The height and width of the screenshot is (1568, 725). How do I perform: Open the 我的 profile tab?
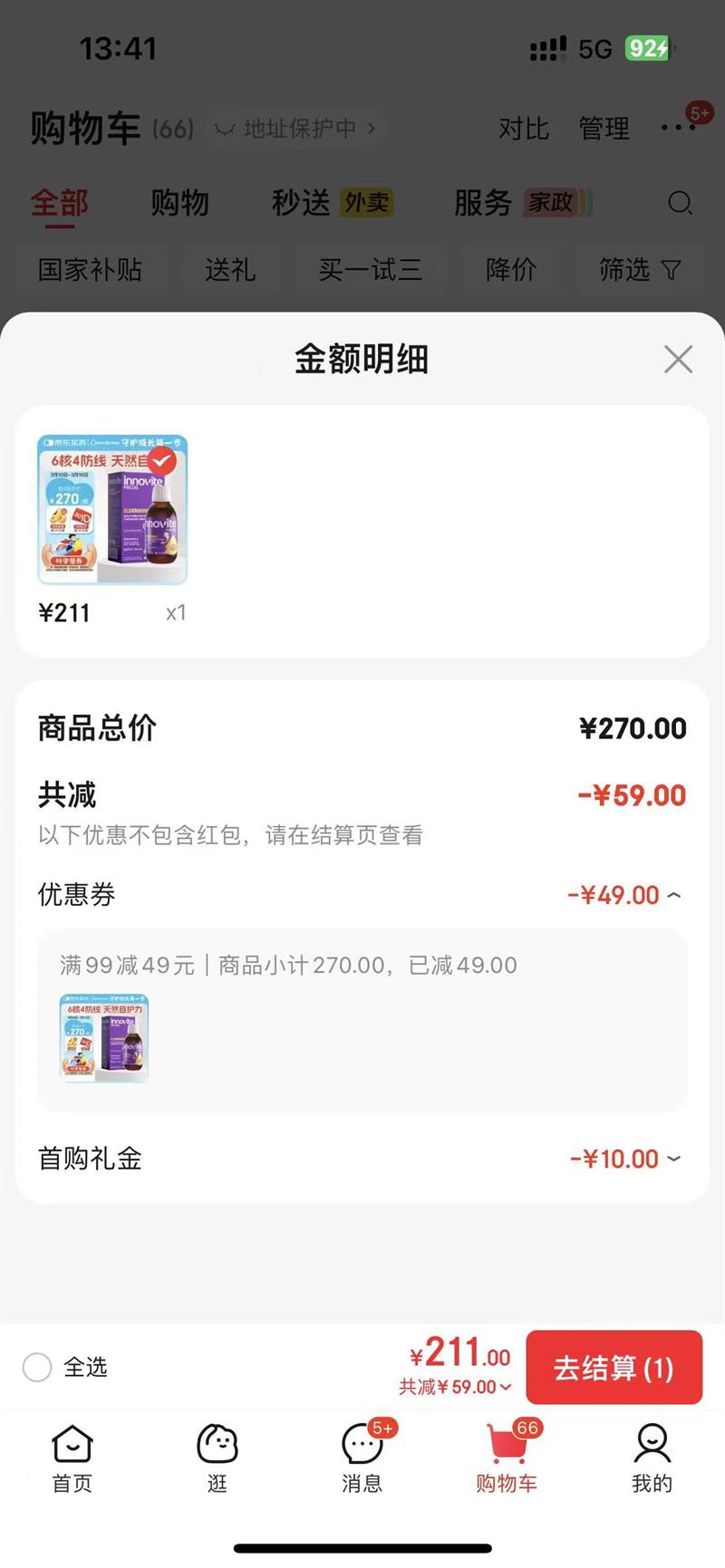tap(652, 1457)
